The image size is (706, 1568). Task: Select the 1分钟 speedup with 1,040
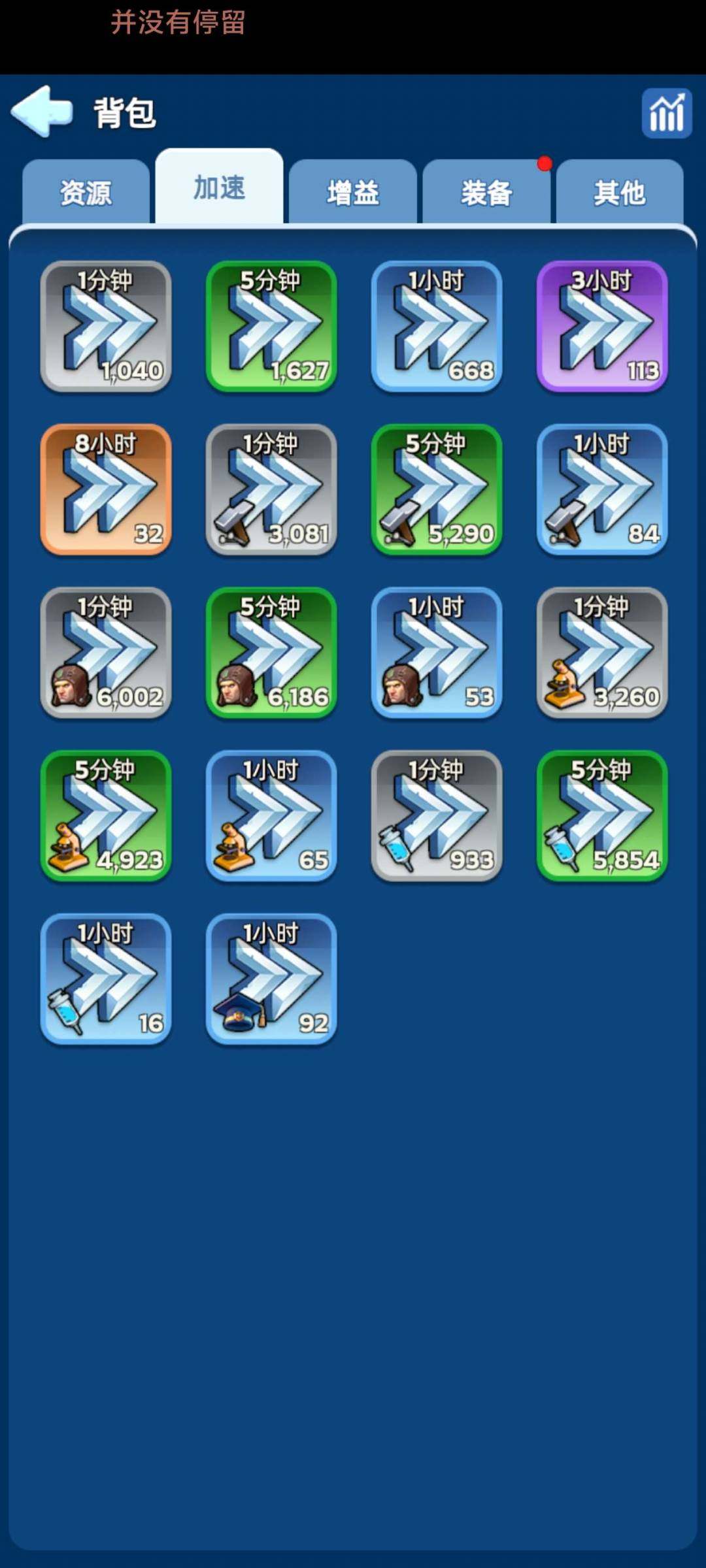pyautogui.click(x=106, y=326)
